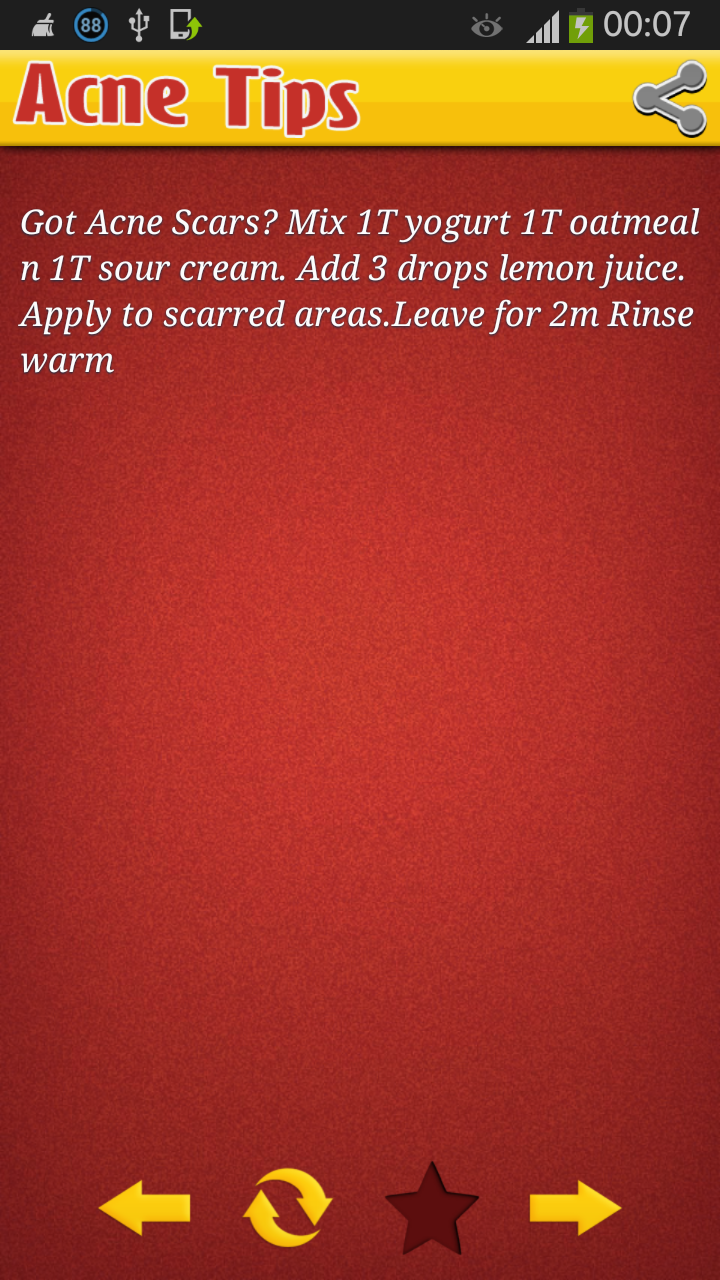
Task: Go to the next tip
Action: click(575, 1208)
